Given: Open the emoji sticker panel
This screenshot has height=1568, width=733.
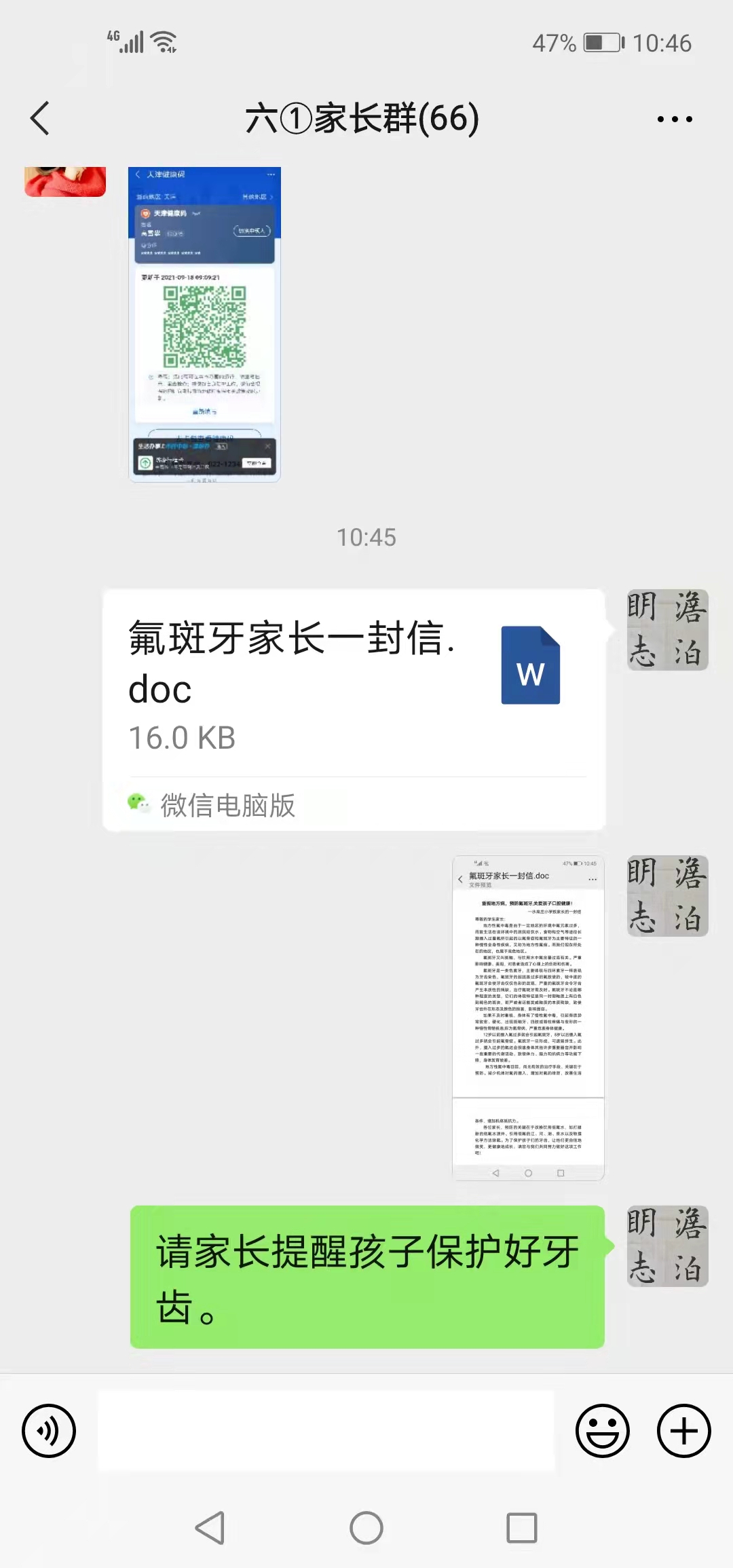Looking at the screenshot, I should click(x=602, y=1430).
